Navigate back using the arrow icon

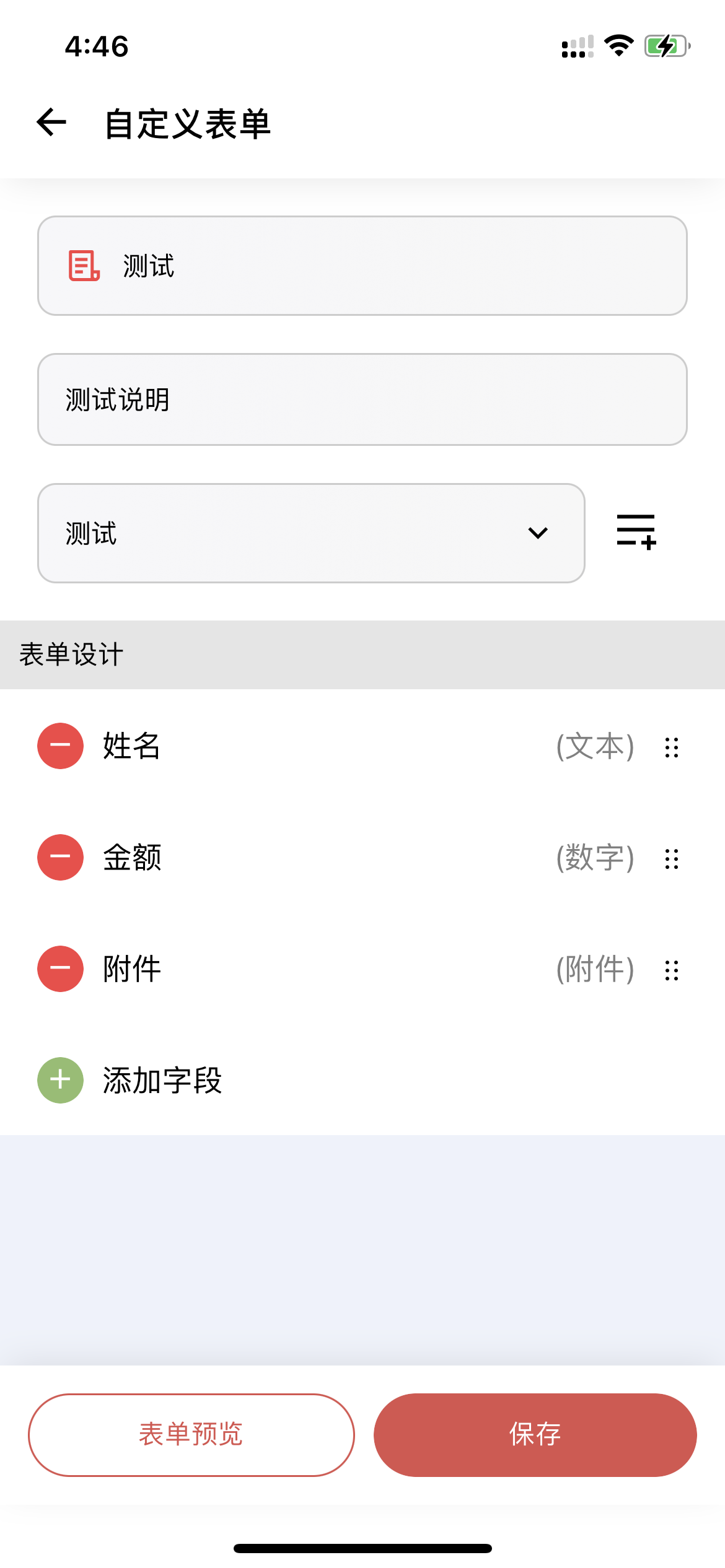click(x=51, y=122)
